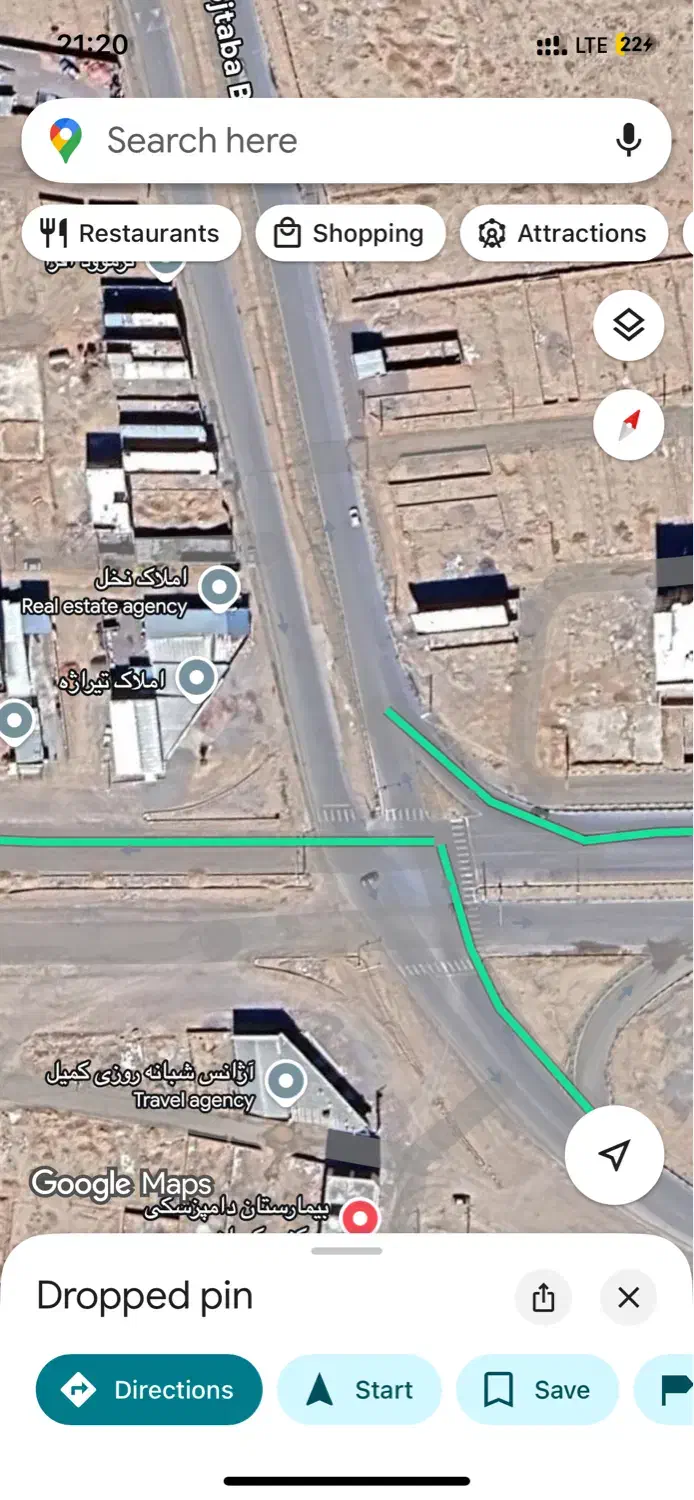Share the dropped pin
694x1500 pixels.
click(x=543, y=1297)
